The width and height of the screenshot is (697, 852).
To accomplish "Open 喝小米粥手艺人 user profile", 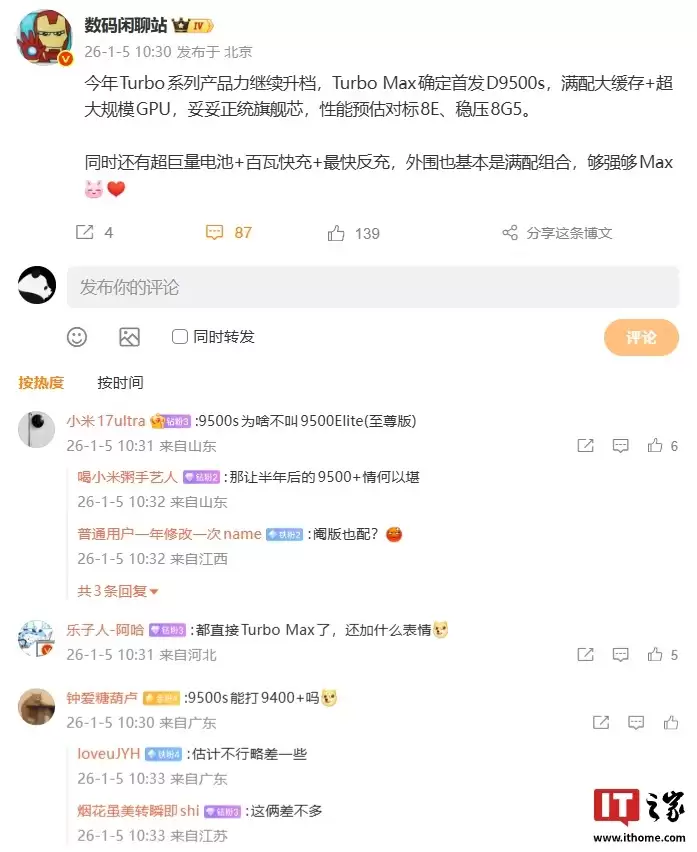I will point(127,477).
